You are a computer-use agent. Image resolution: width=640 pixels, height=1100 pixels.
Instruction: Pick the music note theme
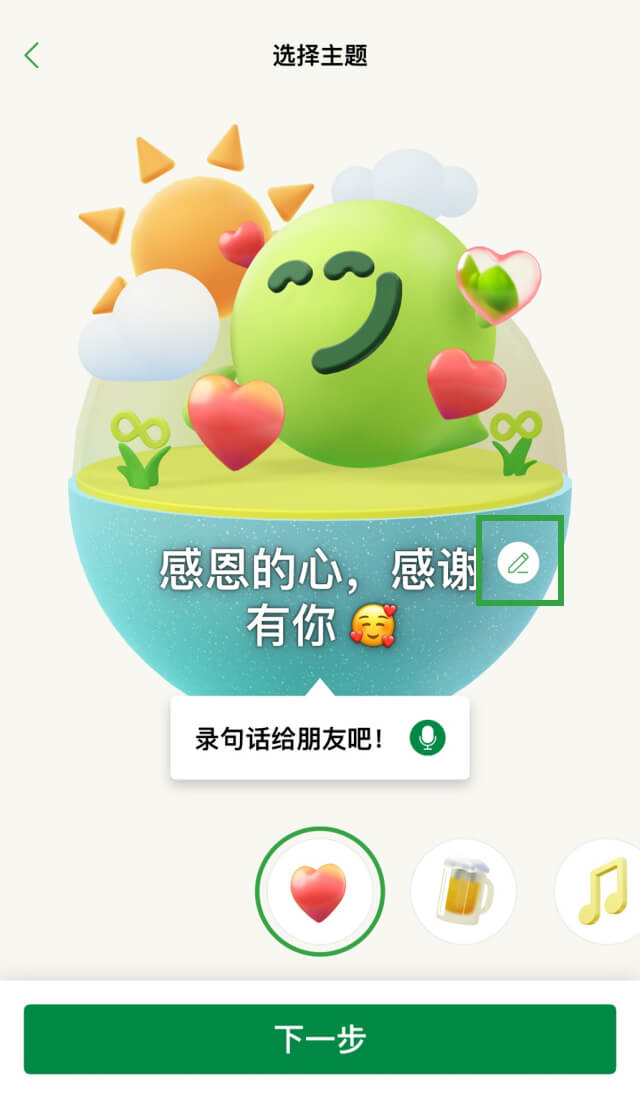[602, 891]
